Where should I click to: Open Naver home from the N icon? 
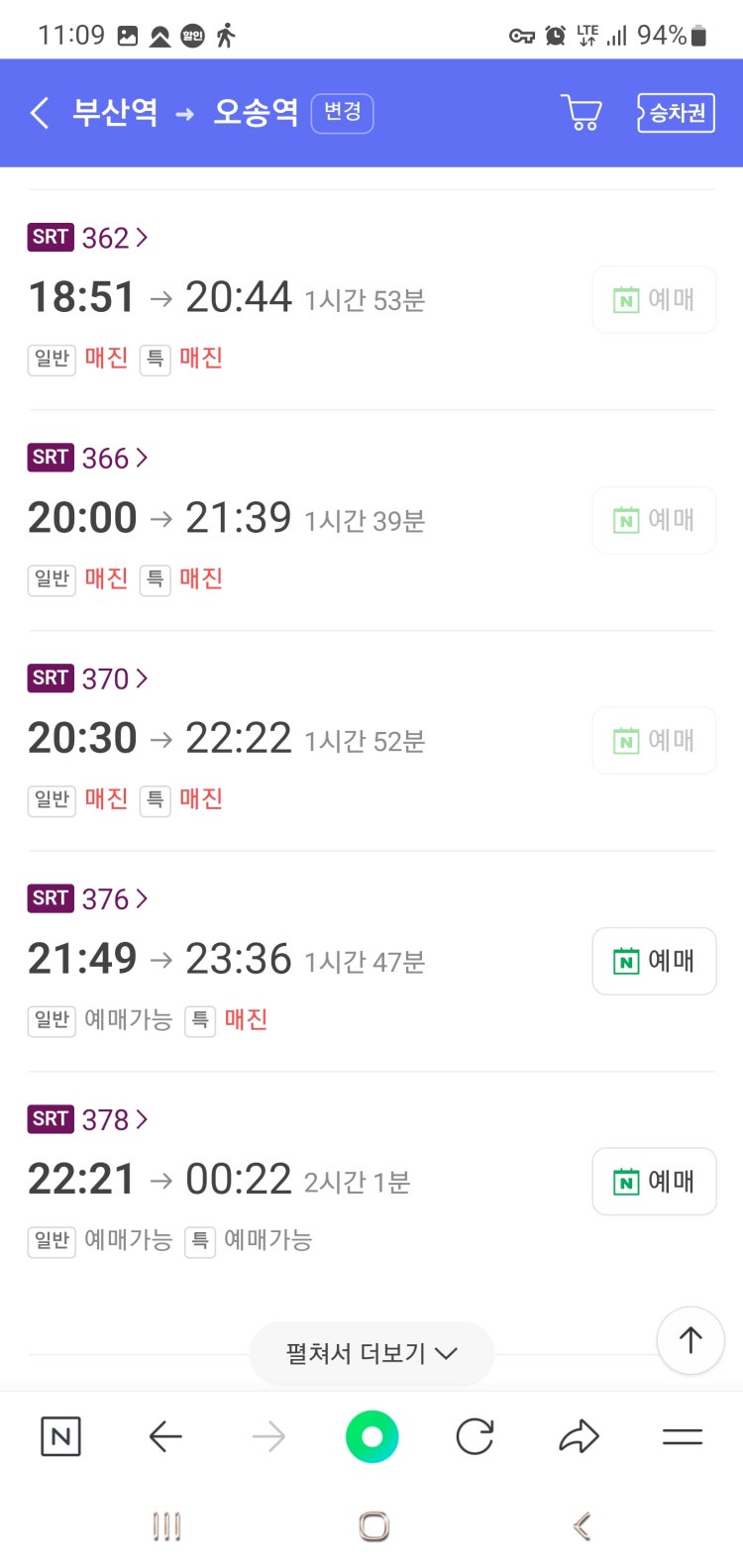coord(60,1436)
